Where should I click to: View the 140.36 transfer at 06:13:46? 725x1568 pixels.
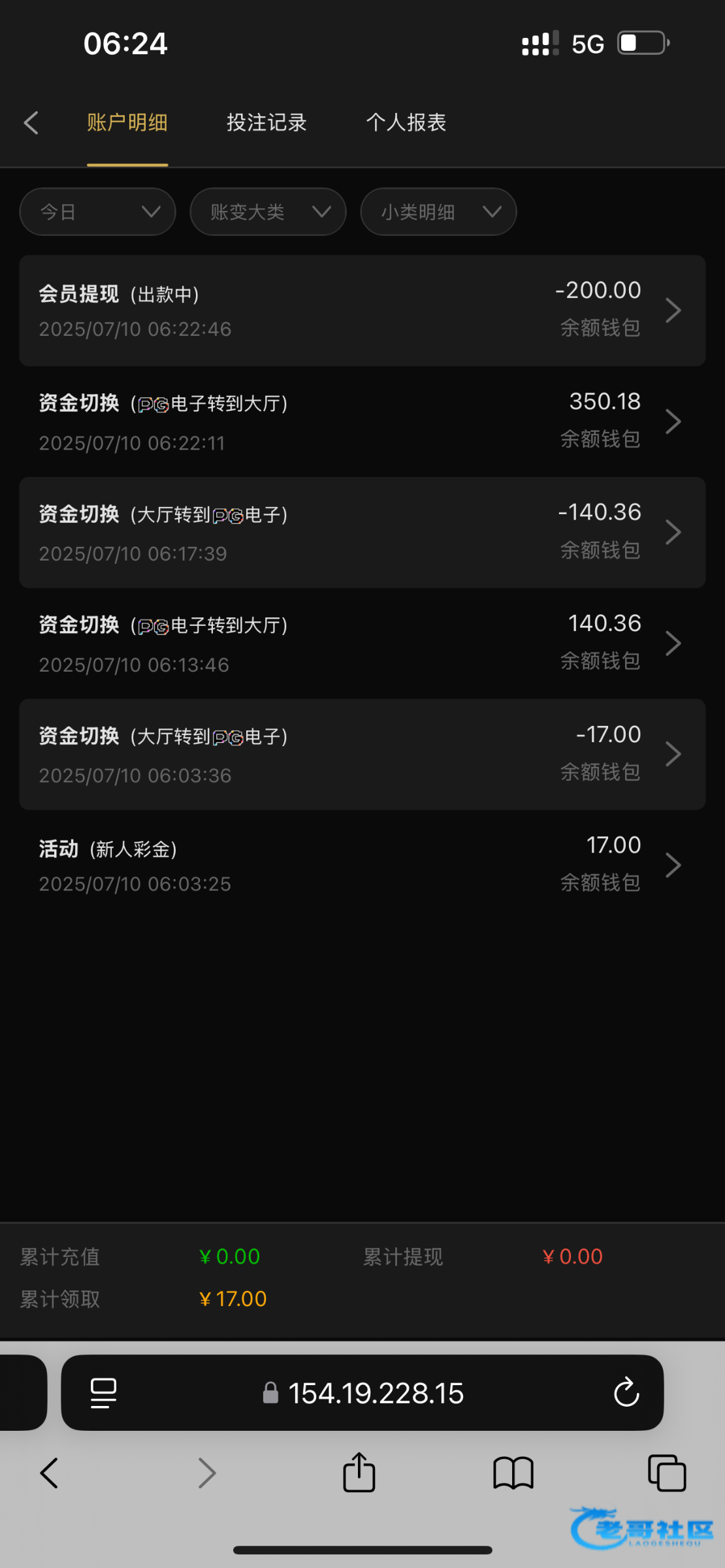click(362, 644)
